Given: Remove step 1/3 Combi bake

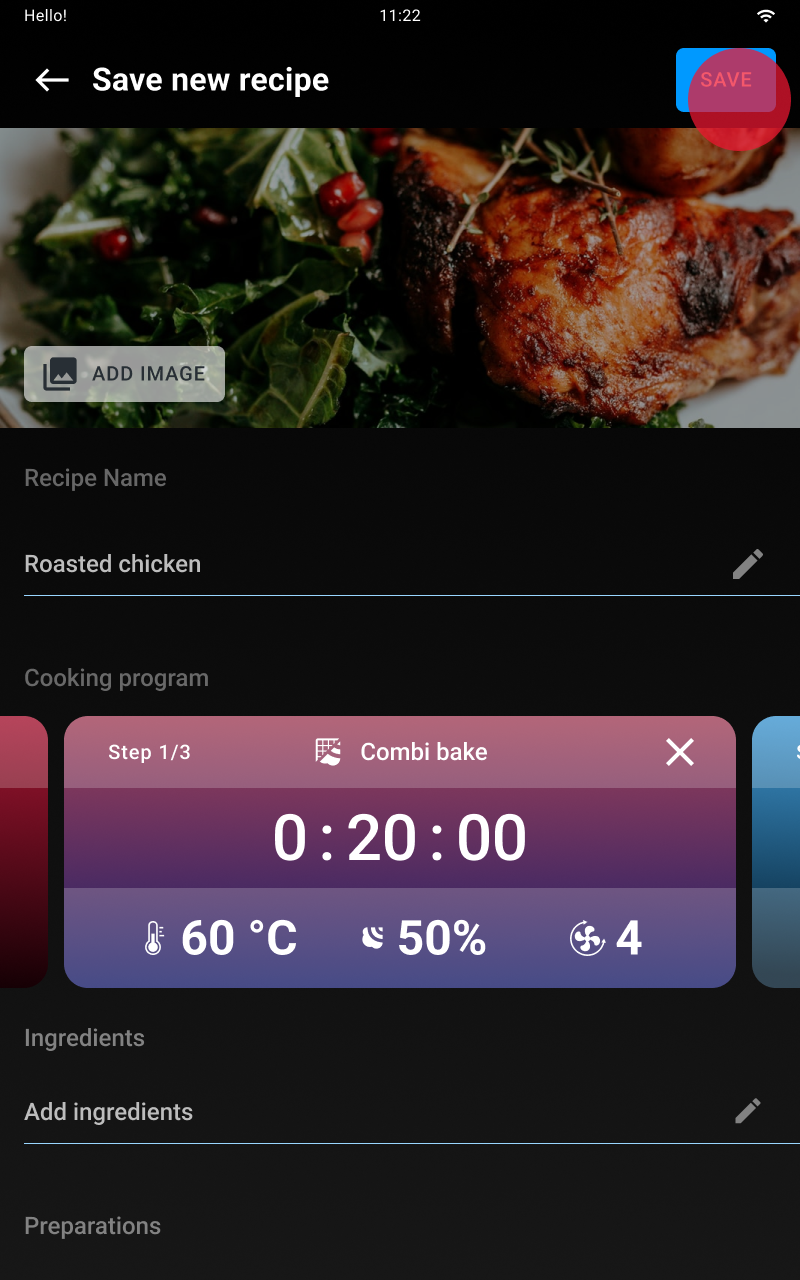Looking at the screenshot, I should click(680, 752).
